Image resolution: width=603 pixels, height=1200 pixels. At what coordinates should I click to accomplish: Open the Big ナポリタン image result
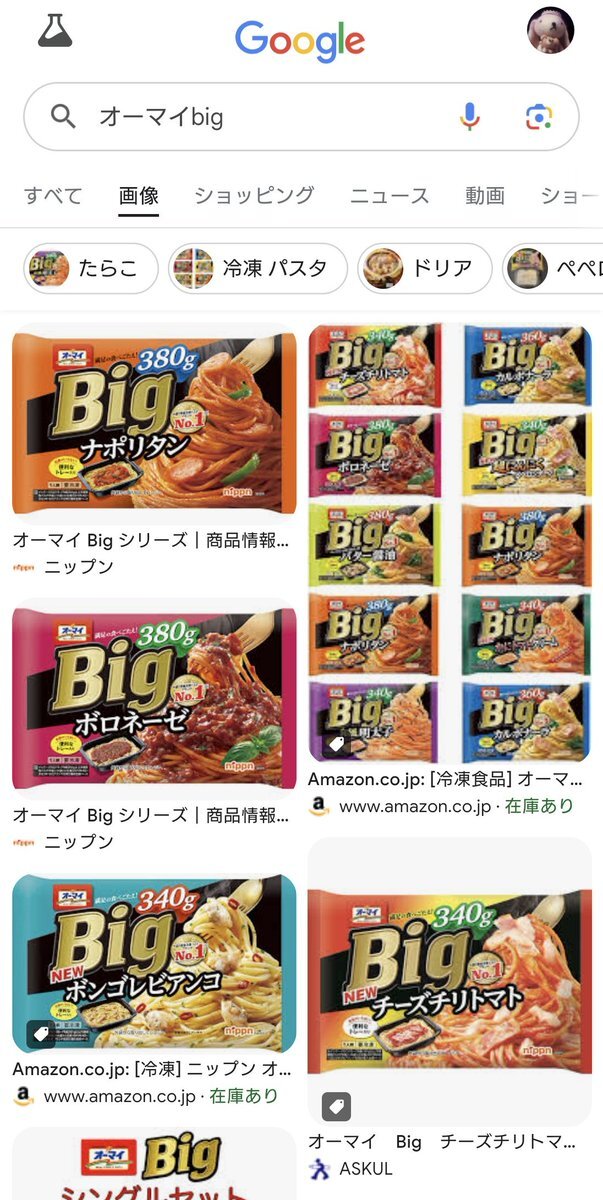(x=154, y=423)
